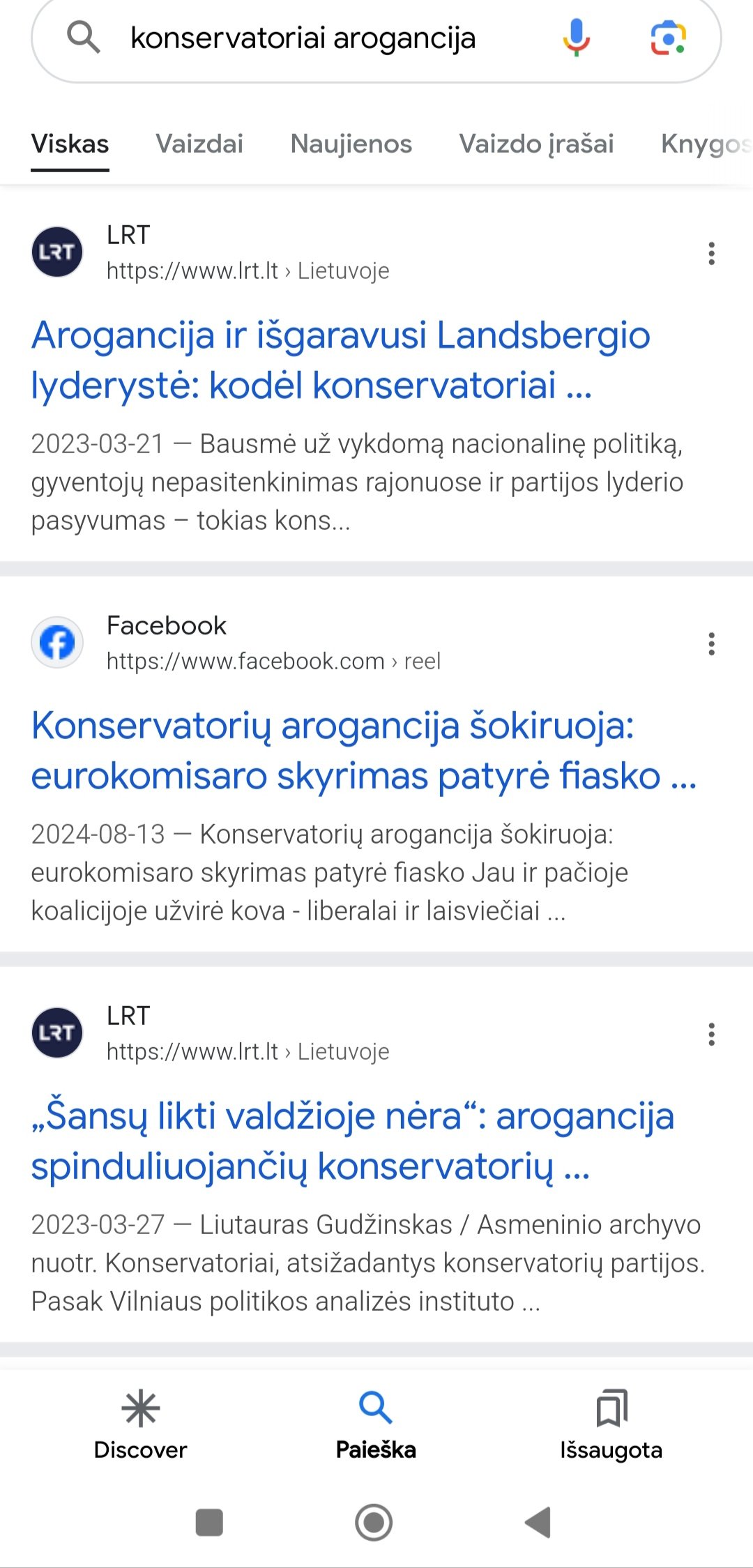Switch to the Vaizdo įrašai tab
753x1568 pixels.
tap(536, 144)
